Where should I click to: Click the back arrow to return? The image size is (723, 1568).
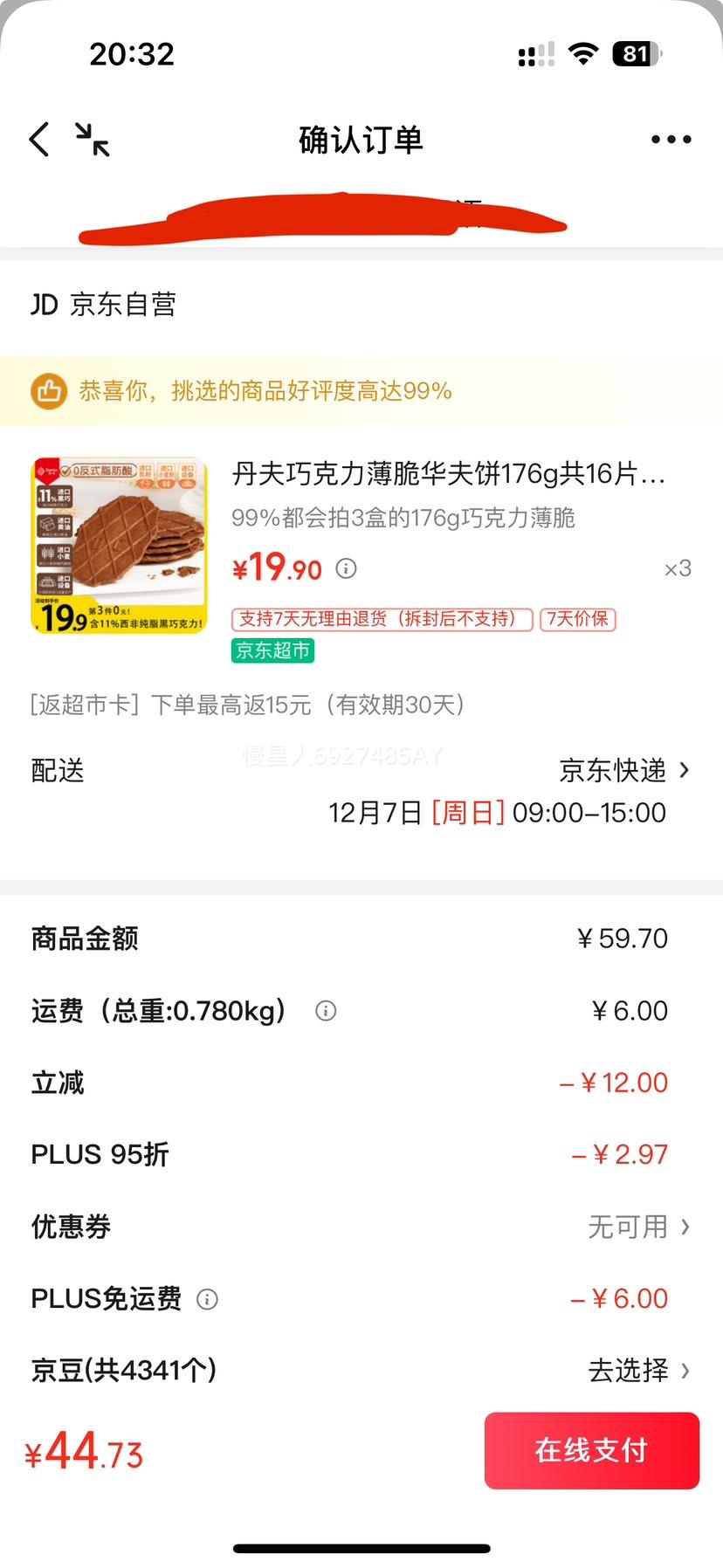click(x=37, y=139)
